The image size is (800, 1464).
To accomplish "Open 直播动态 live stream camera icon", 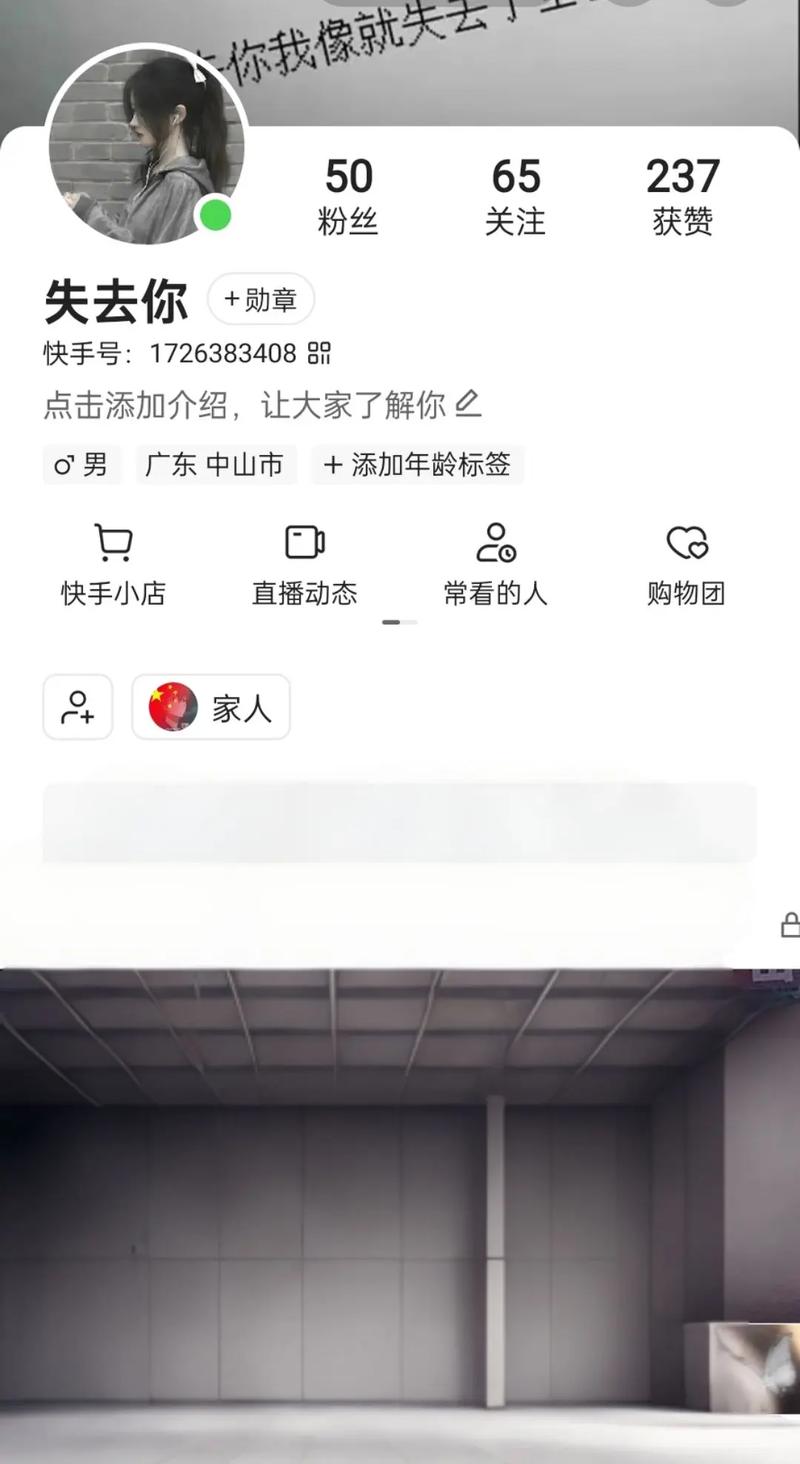I will coord(304,541).
